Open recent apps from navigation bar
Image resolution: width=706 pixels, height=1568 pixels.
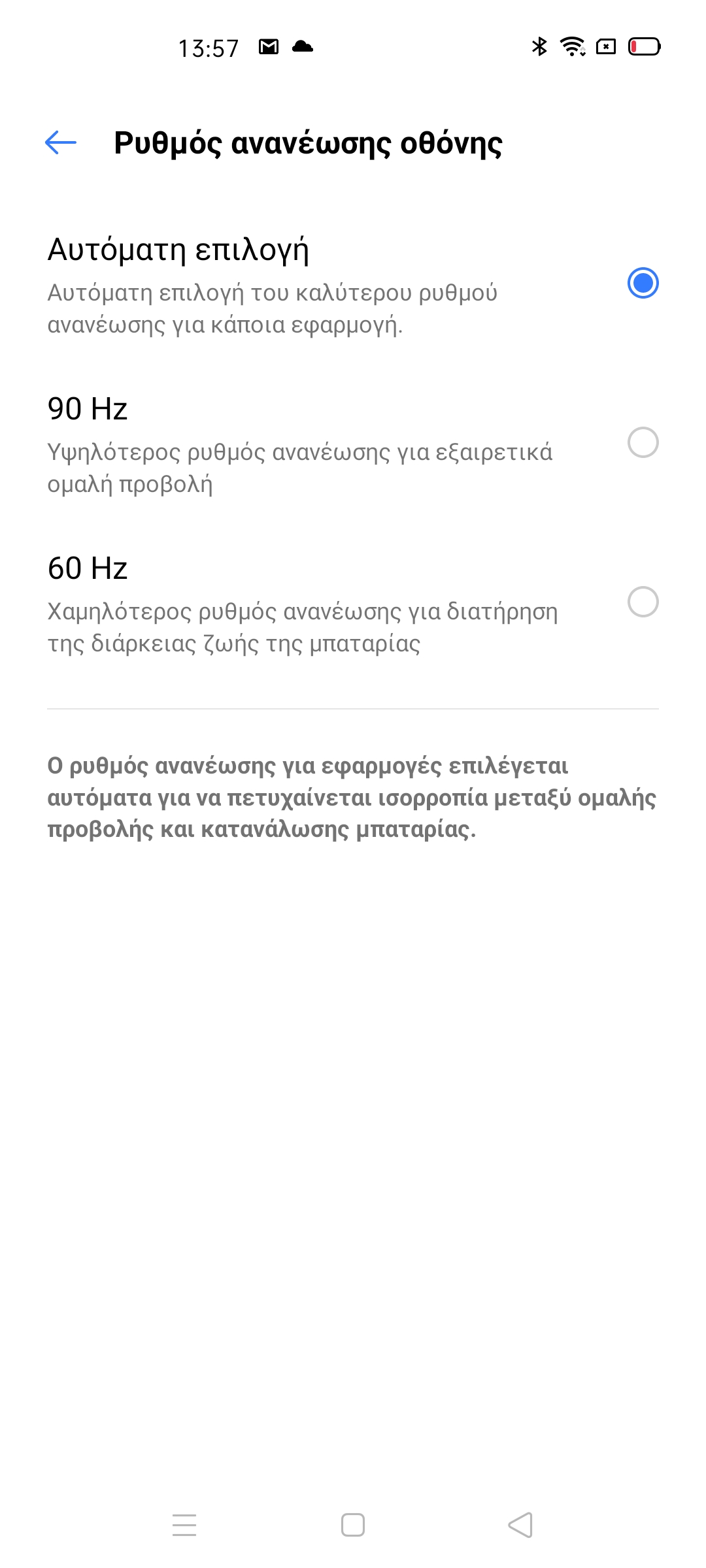tap(184, 1525)
